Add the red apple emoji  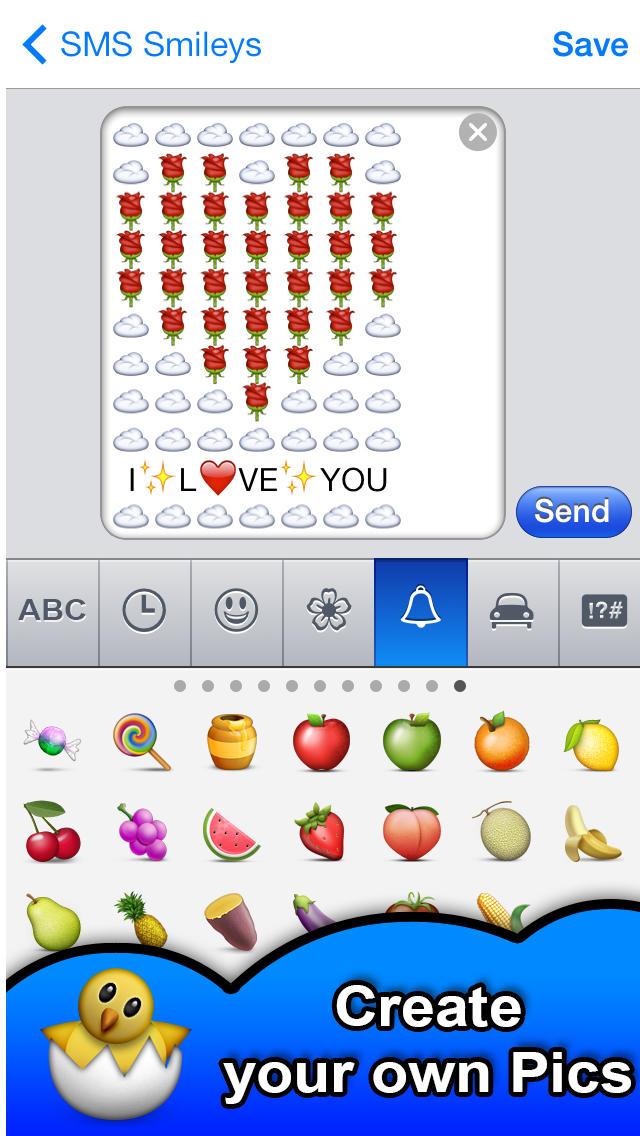point(321,742)
